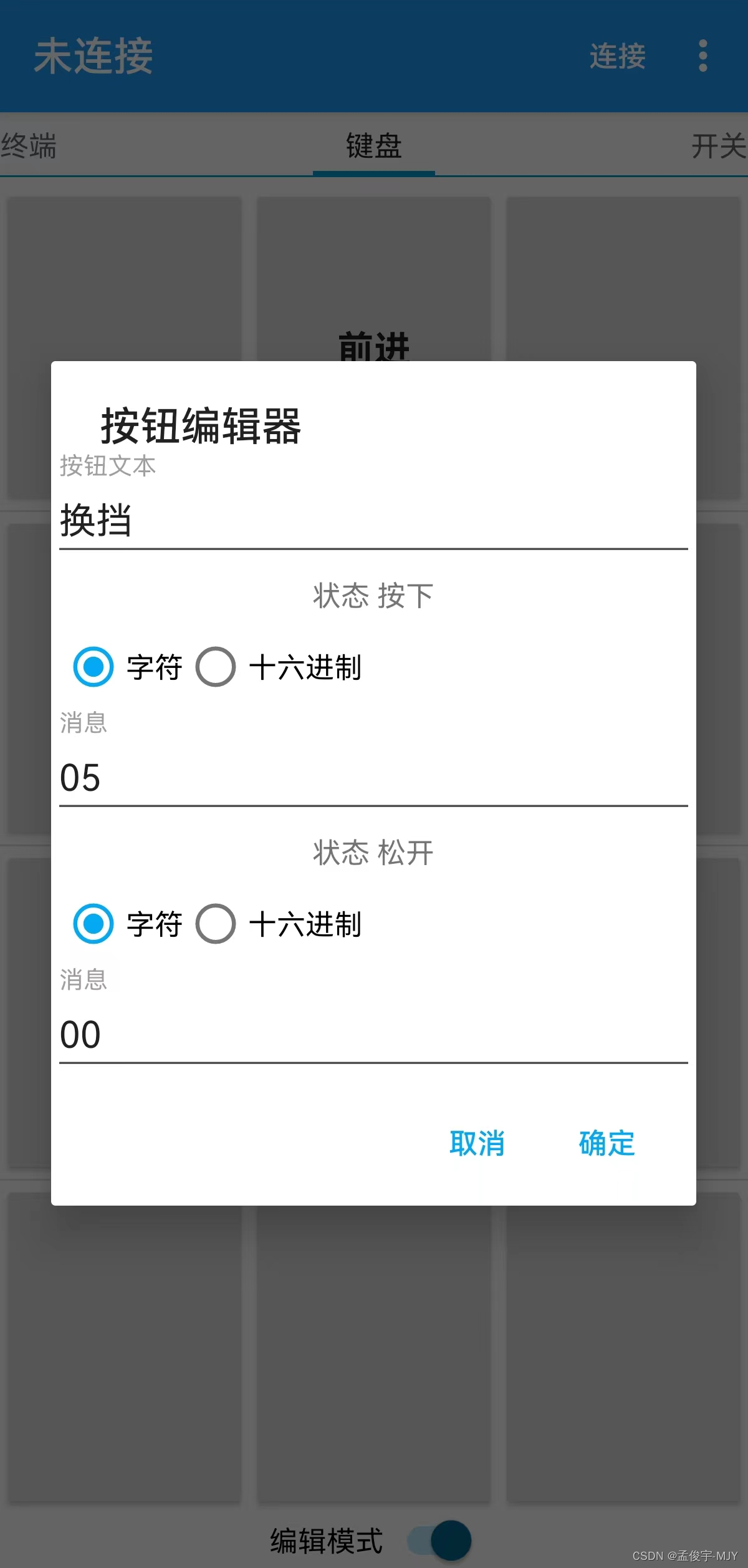748x1568 pixels.
Task: Tap 连接 in the app bar
Action: [617, 56]
